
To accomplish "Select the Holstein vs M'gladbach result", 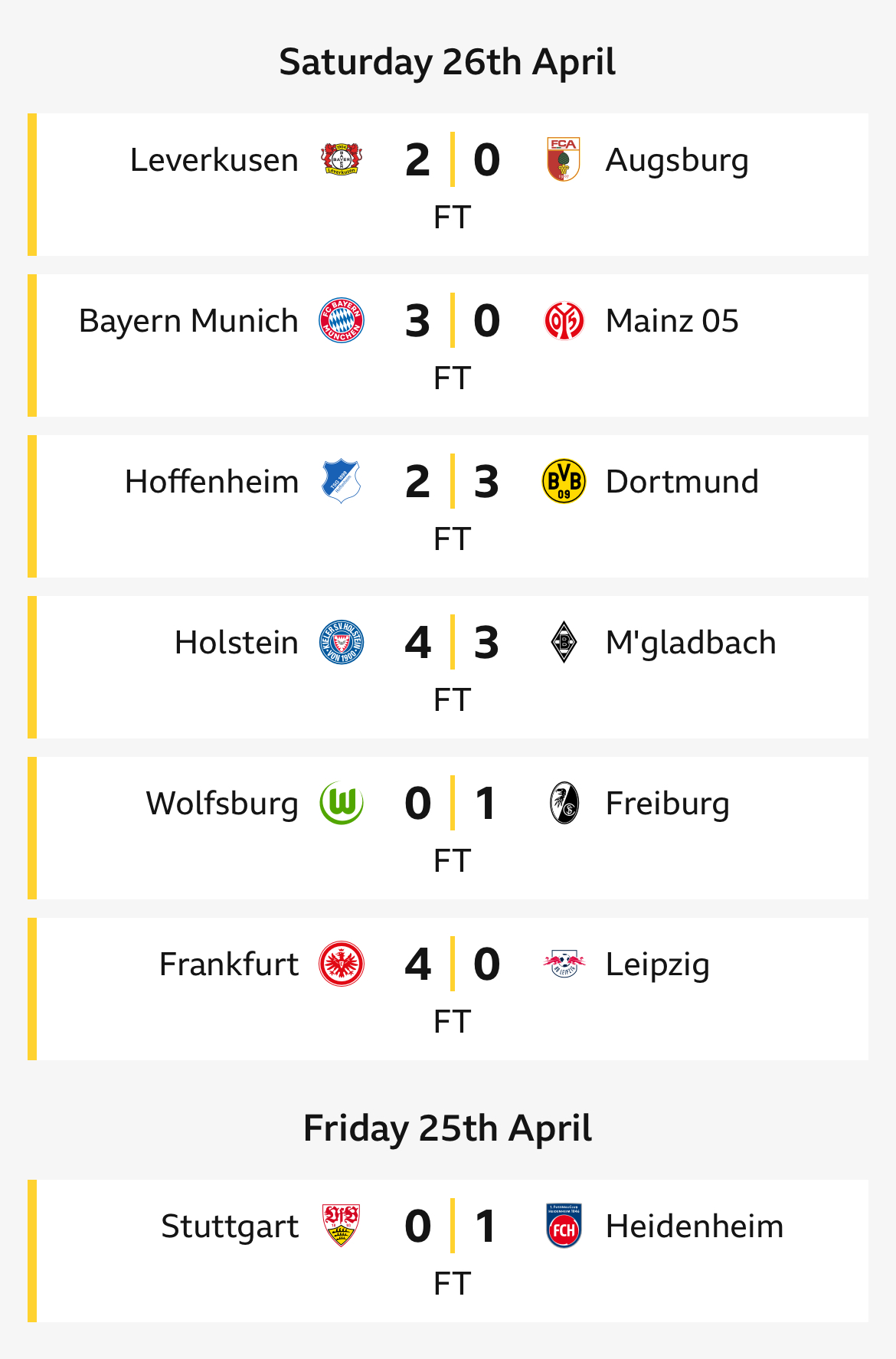I will pos(452,666).
